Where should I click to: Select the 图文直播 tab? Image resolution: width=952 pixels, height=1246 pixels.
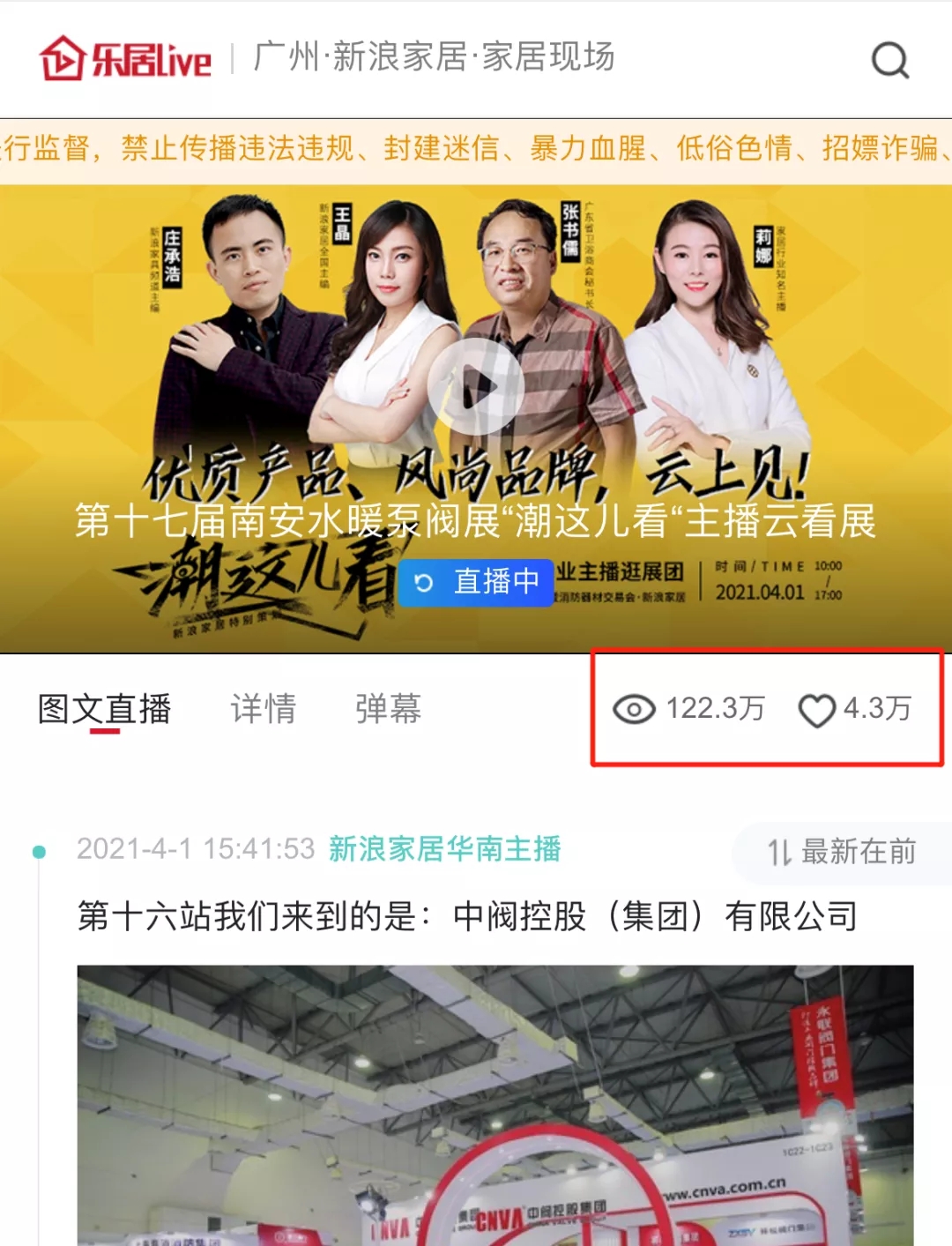coord(104,709)
